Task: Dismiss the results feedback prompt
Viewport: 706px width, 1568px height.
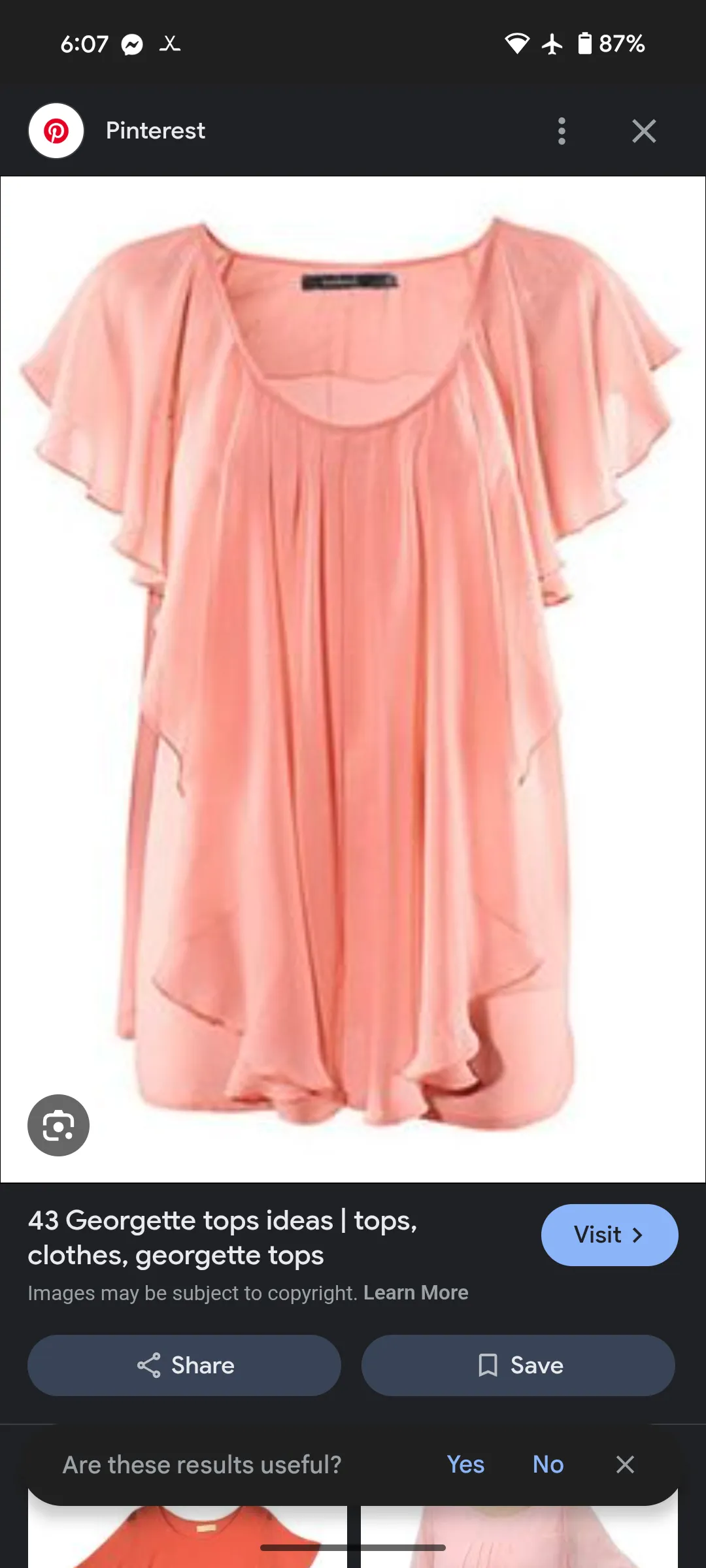Action: click(x=625, y=1465)
